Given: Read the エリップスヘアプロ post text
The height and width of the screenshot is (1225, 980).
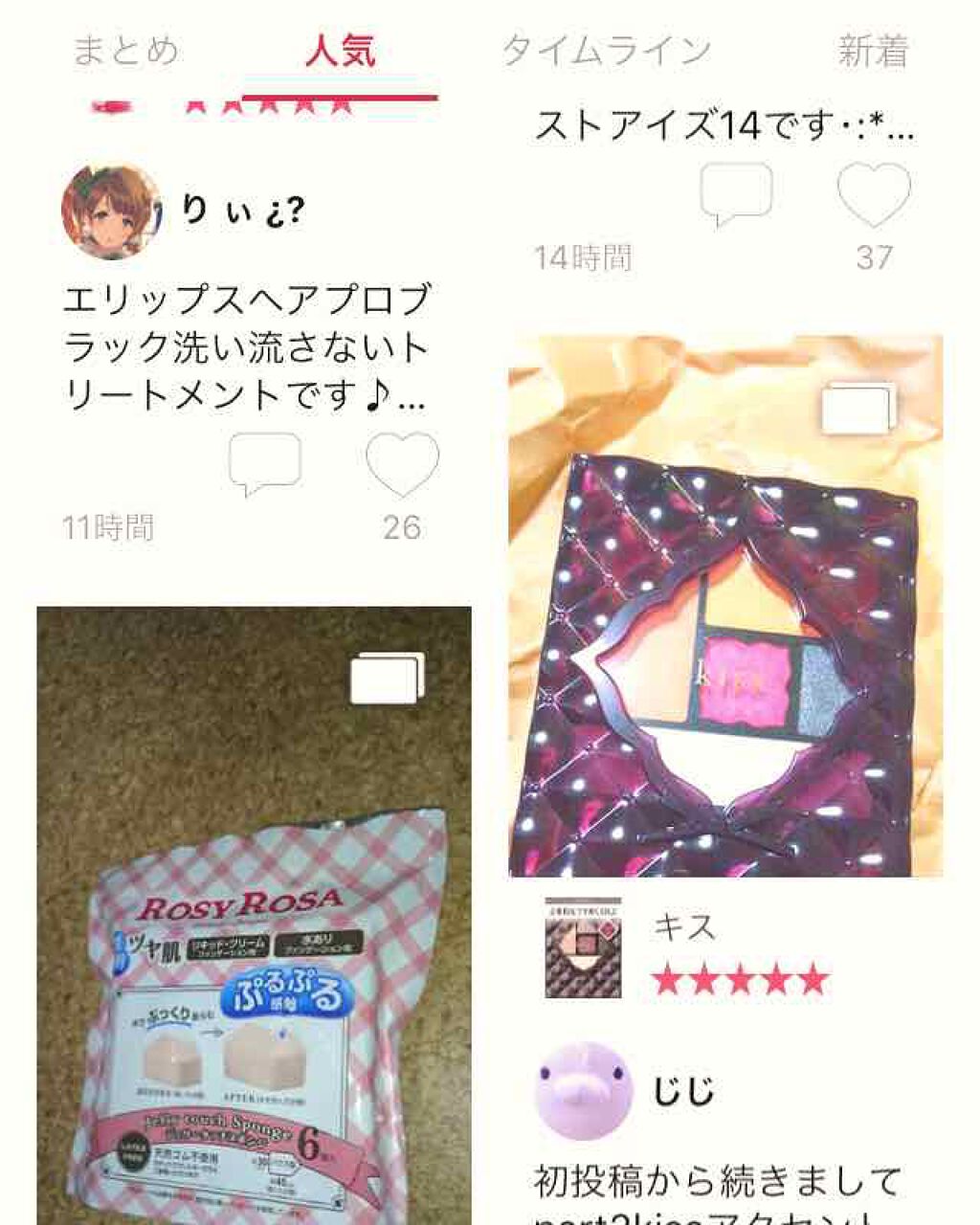Looking at the screenshot, I should [245, 347].
